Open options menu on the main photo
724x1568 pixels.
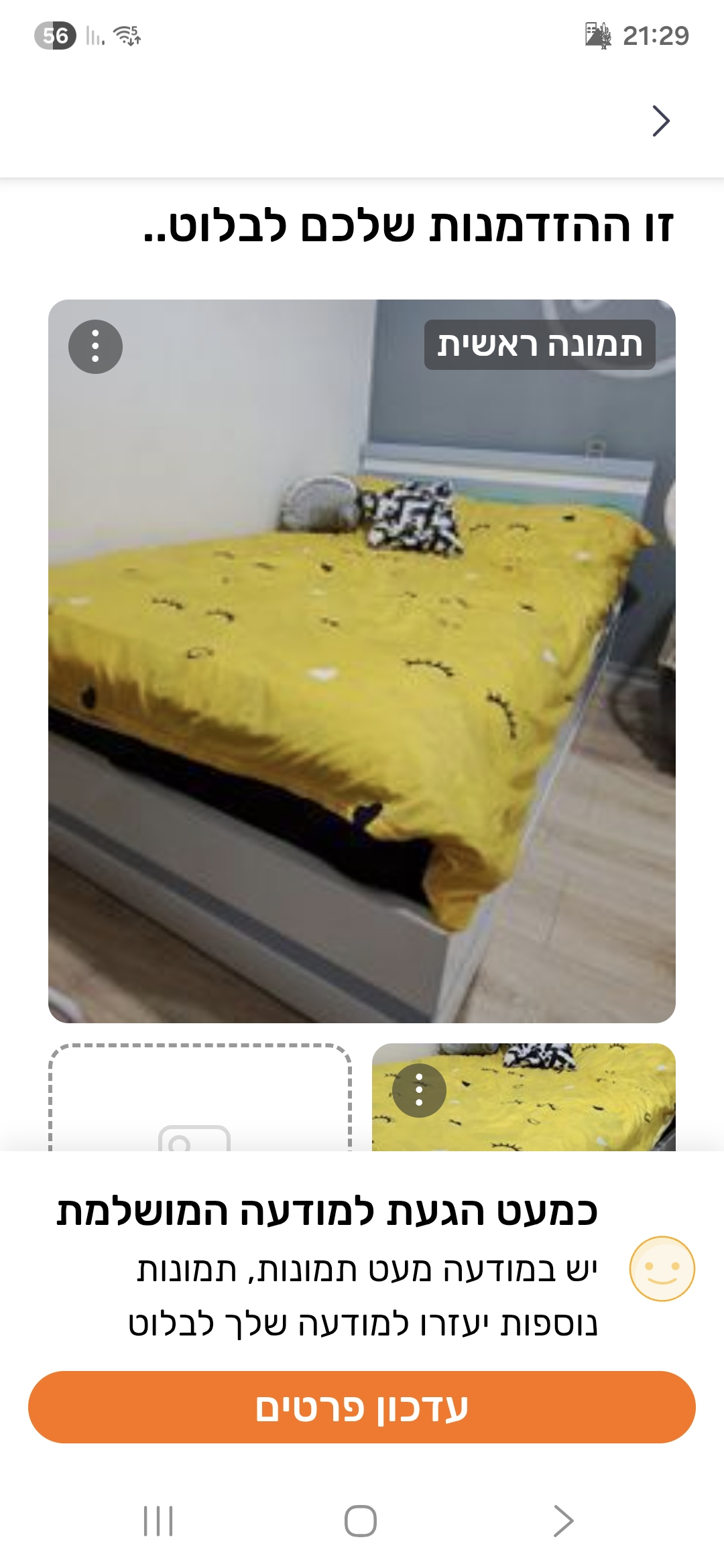coord(95,346)
